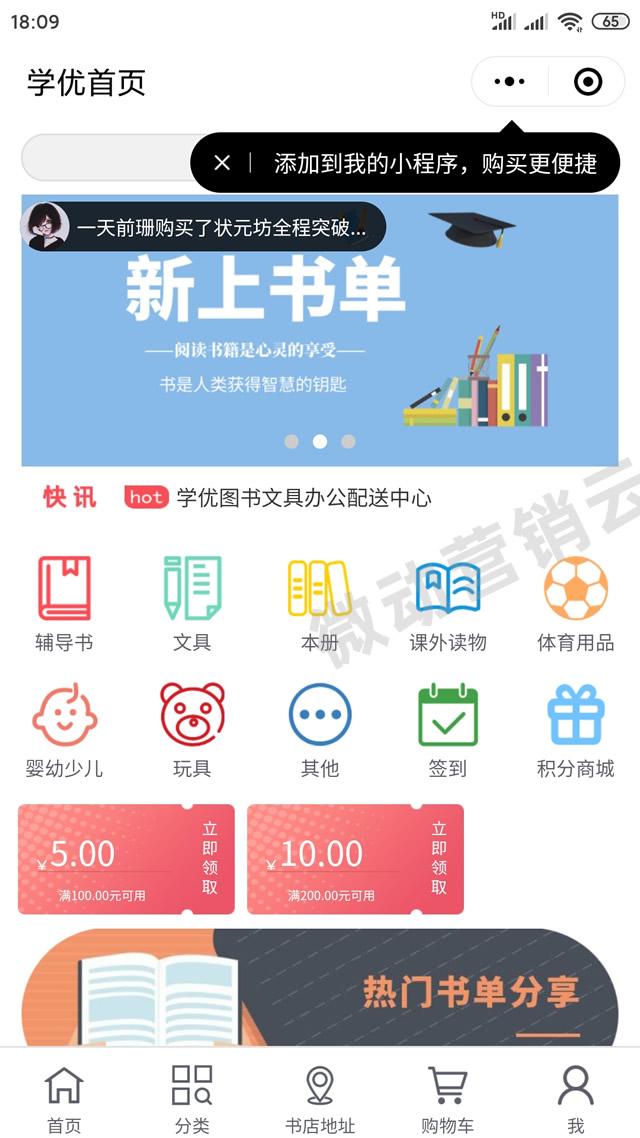Image resolution: width=640 pixels, height=1138 pixels.
Task: Open the 购物车 shopping cart tab
Action: (x=448, y=1097)
